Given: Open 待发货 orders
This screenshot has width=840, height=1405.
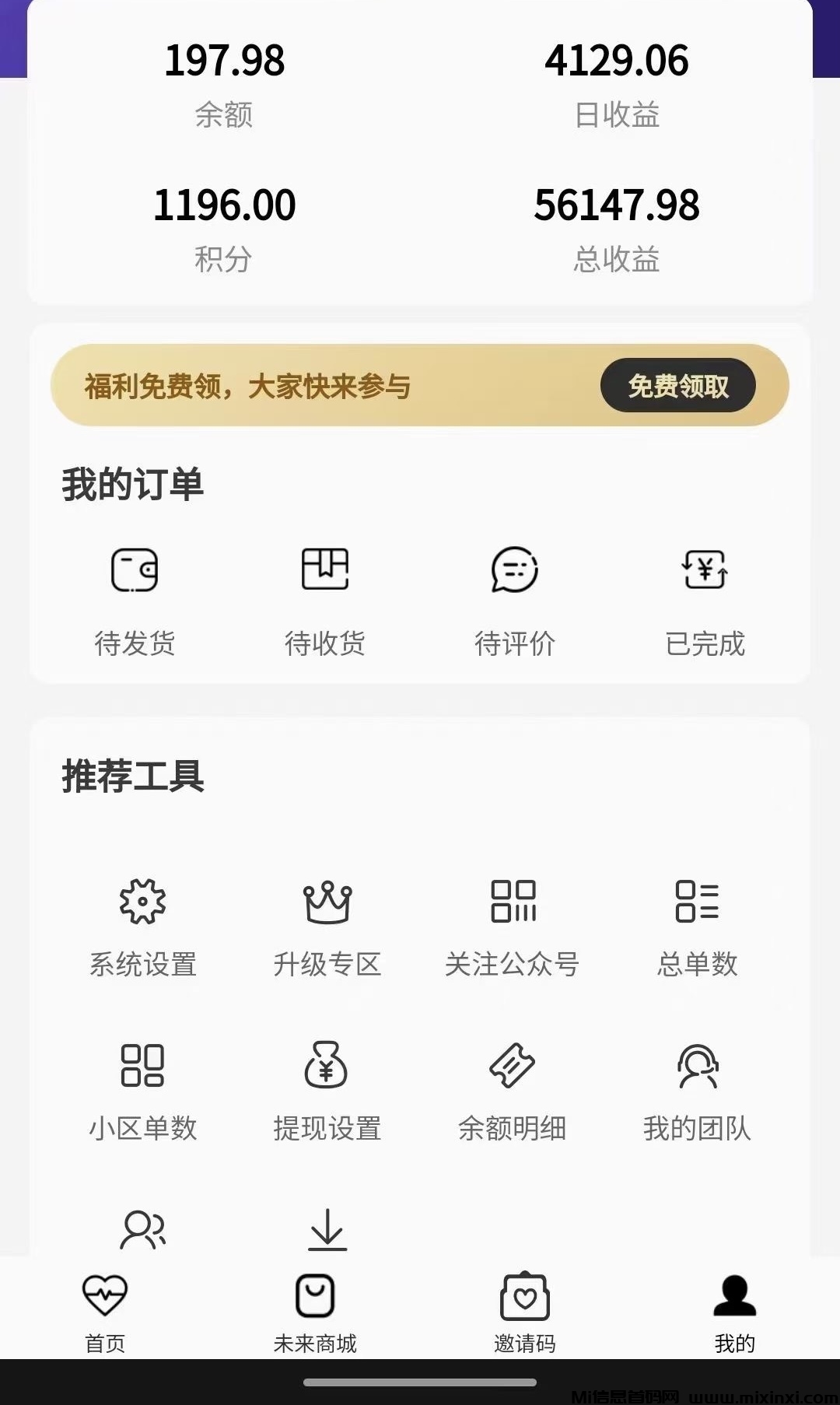Looking at the screenshot, I should pyautogui.click(x=135, y=599).
